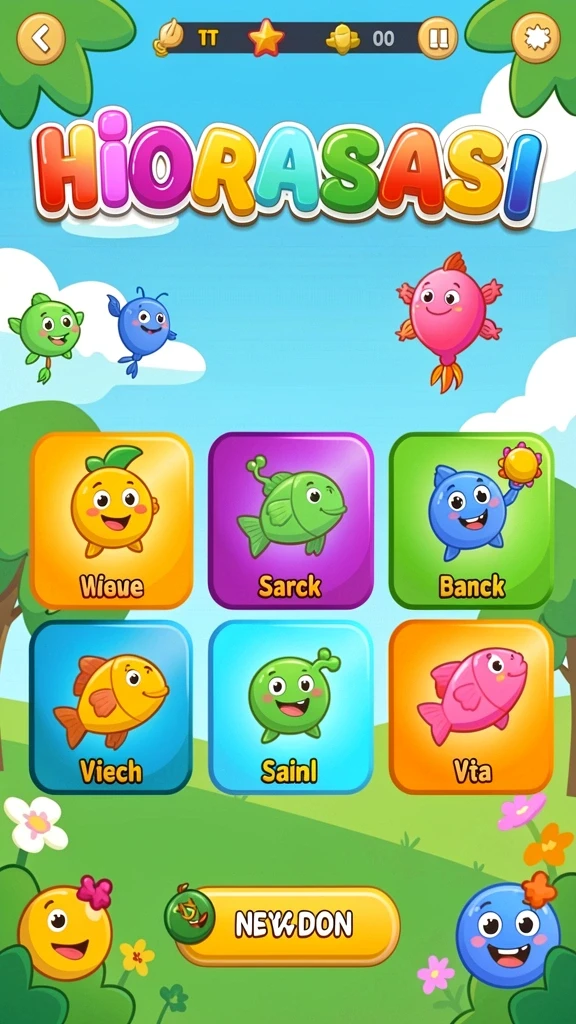Choose the Banck blue character card
Viewport: 576px width, 1024px height.
coord(471,520)
